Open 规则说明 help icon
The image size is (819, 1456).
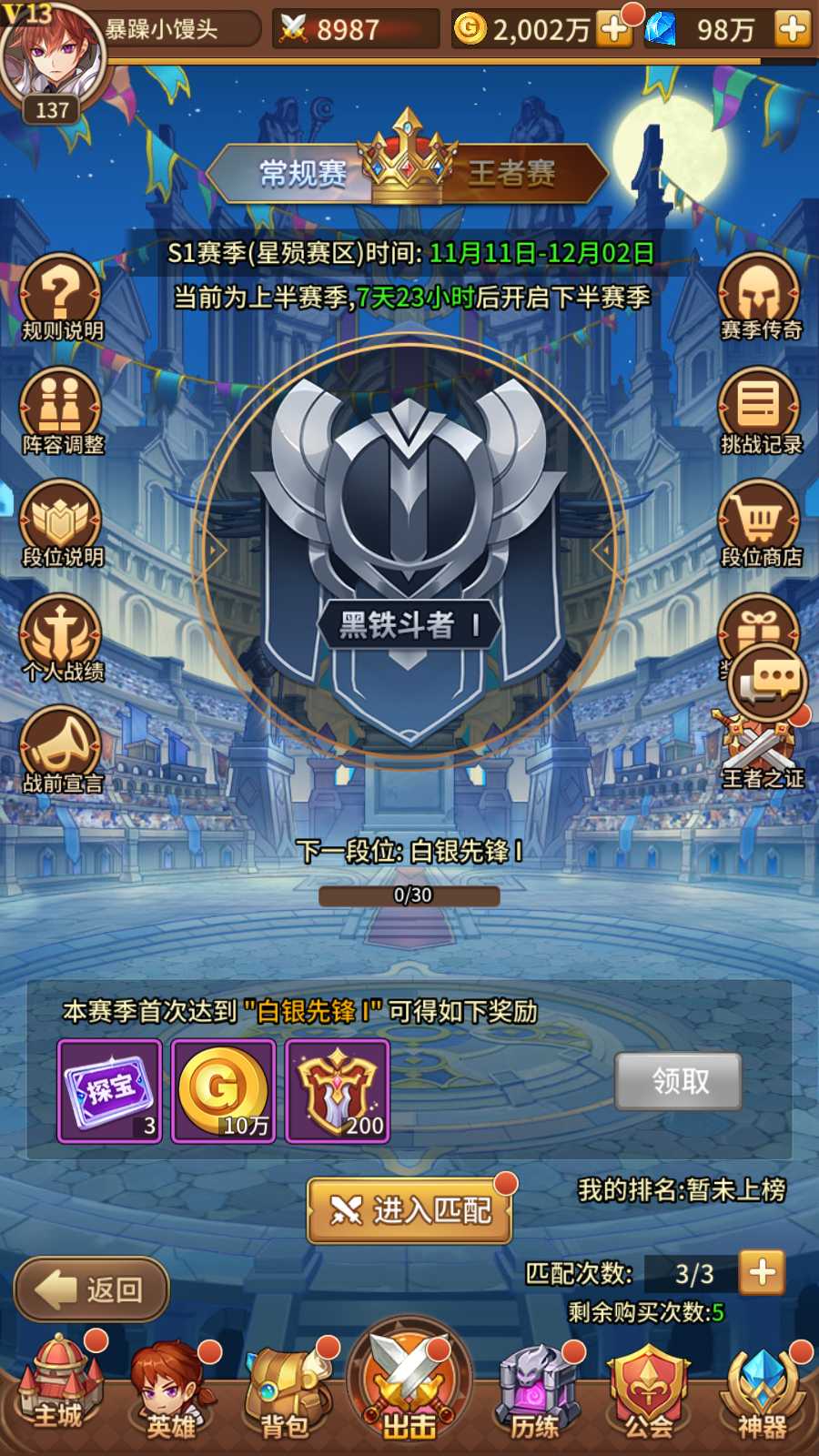tap(61, 298)
